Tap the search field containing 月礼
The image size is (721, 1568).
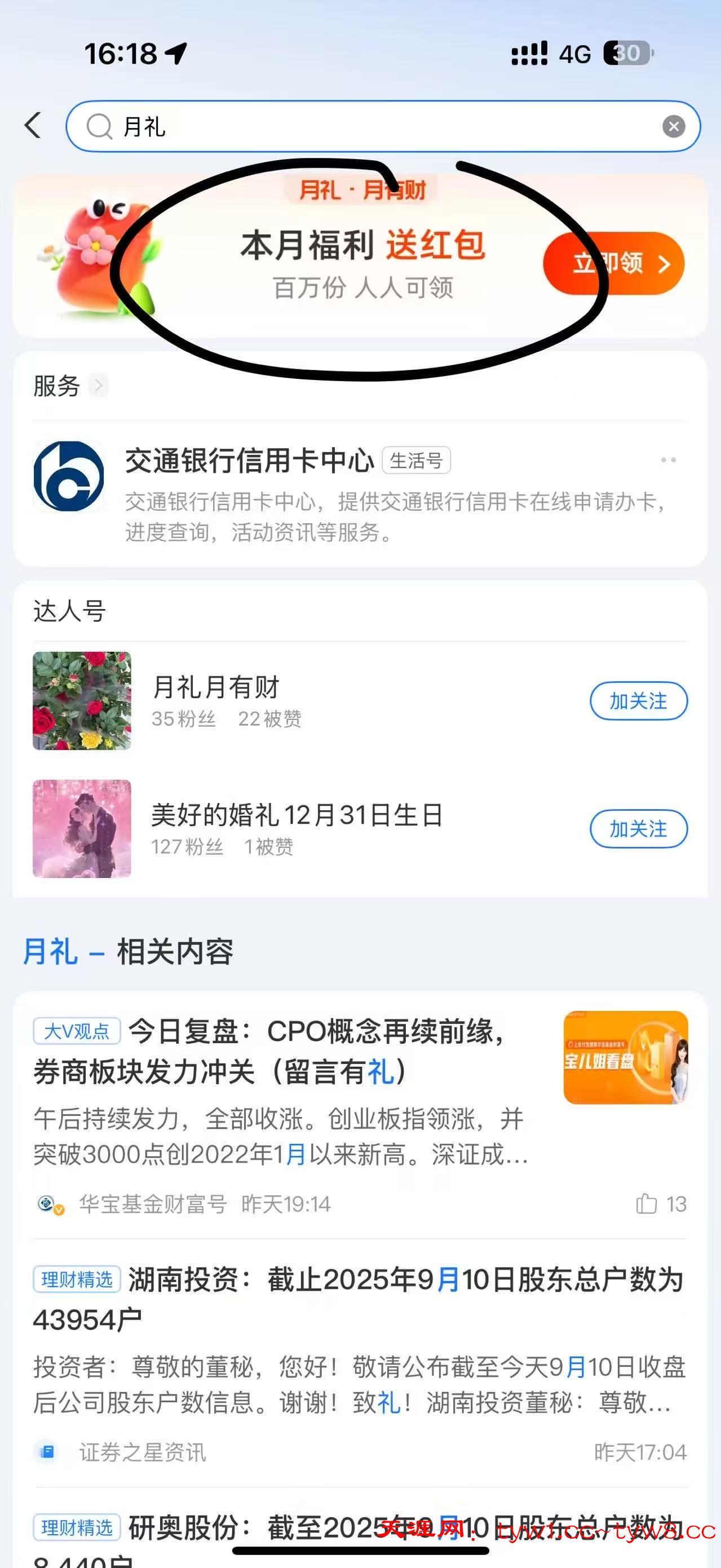coord(377,127)
